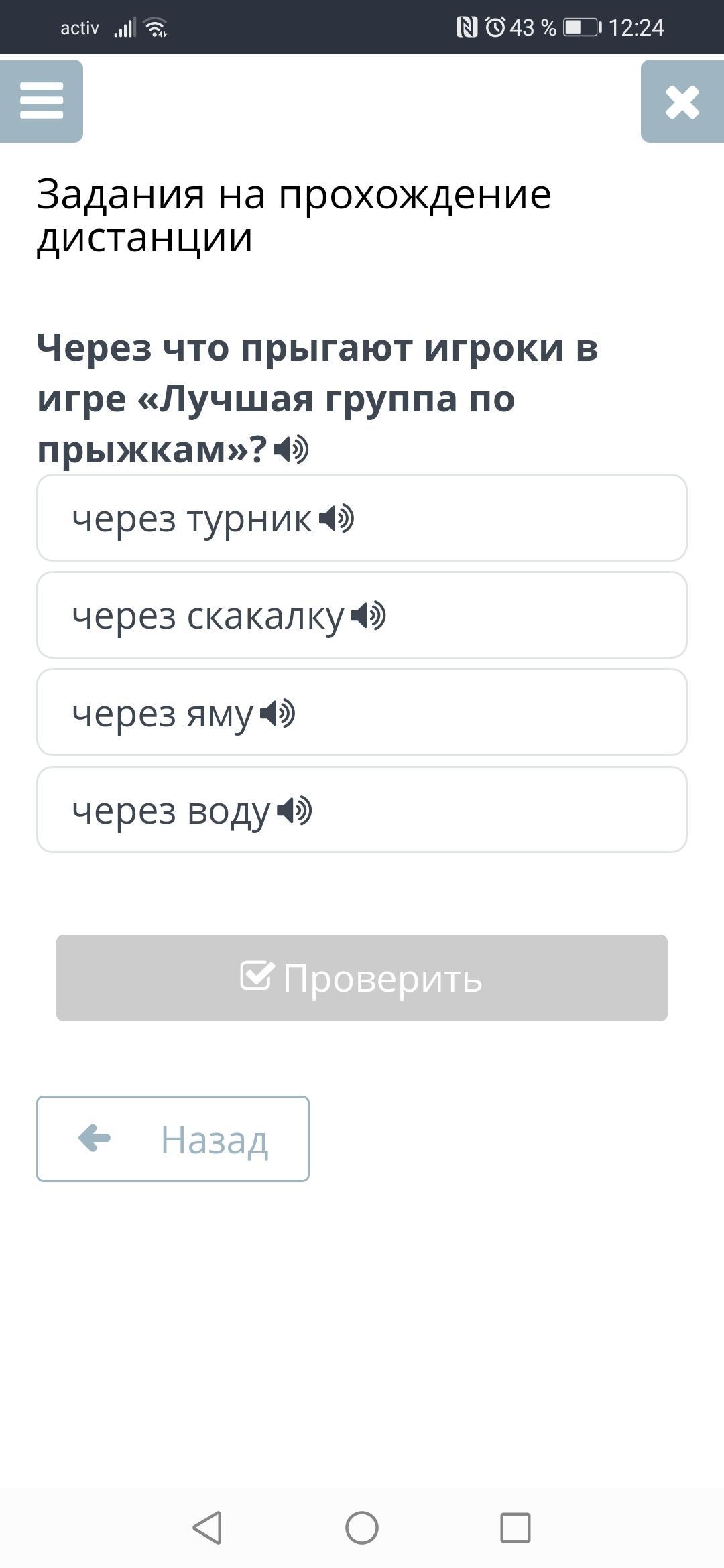Open the hamburger menu

(42, 101)
